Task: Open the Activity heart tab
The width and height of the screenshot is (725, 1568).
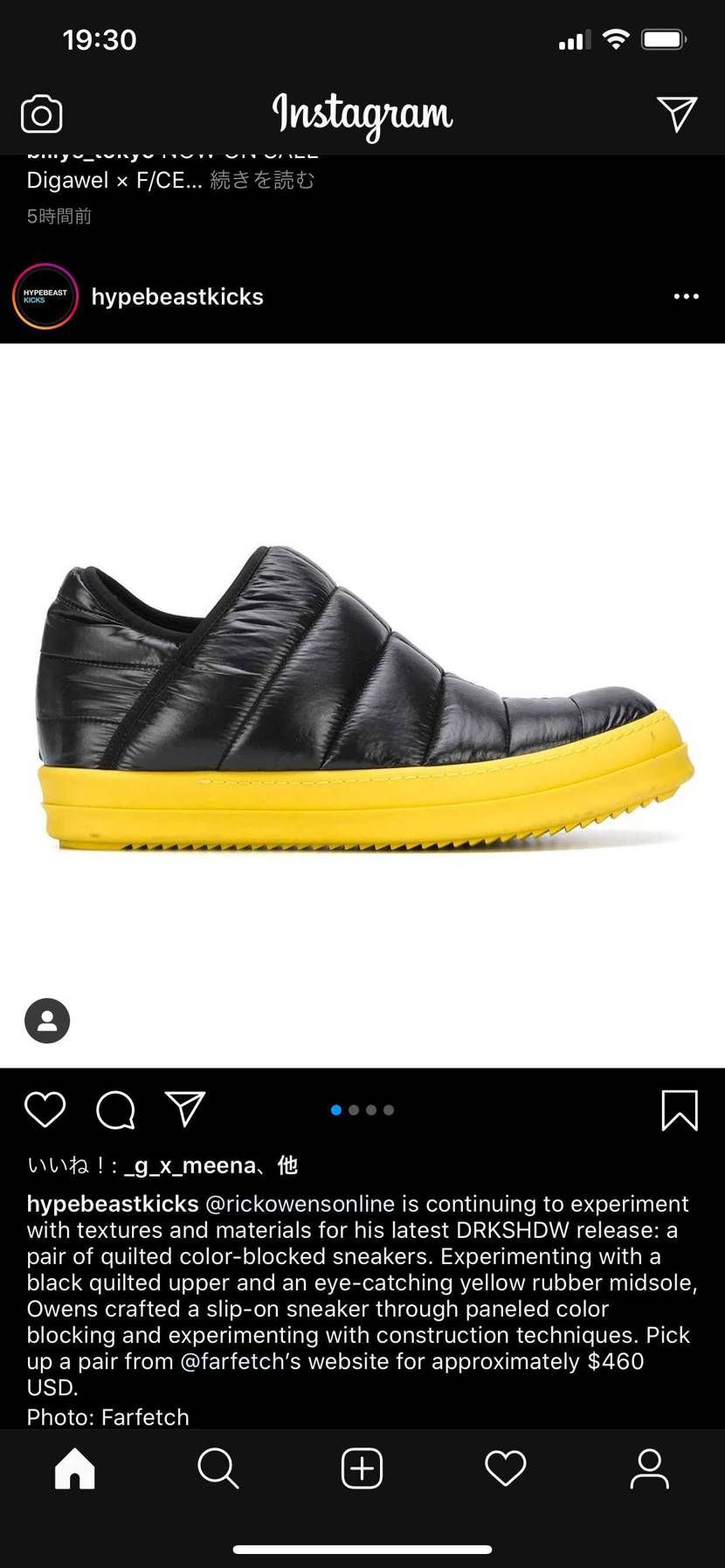Action: tap(506, 1468)
